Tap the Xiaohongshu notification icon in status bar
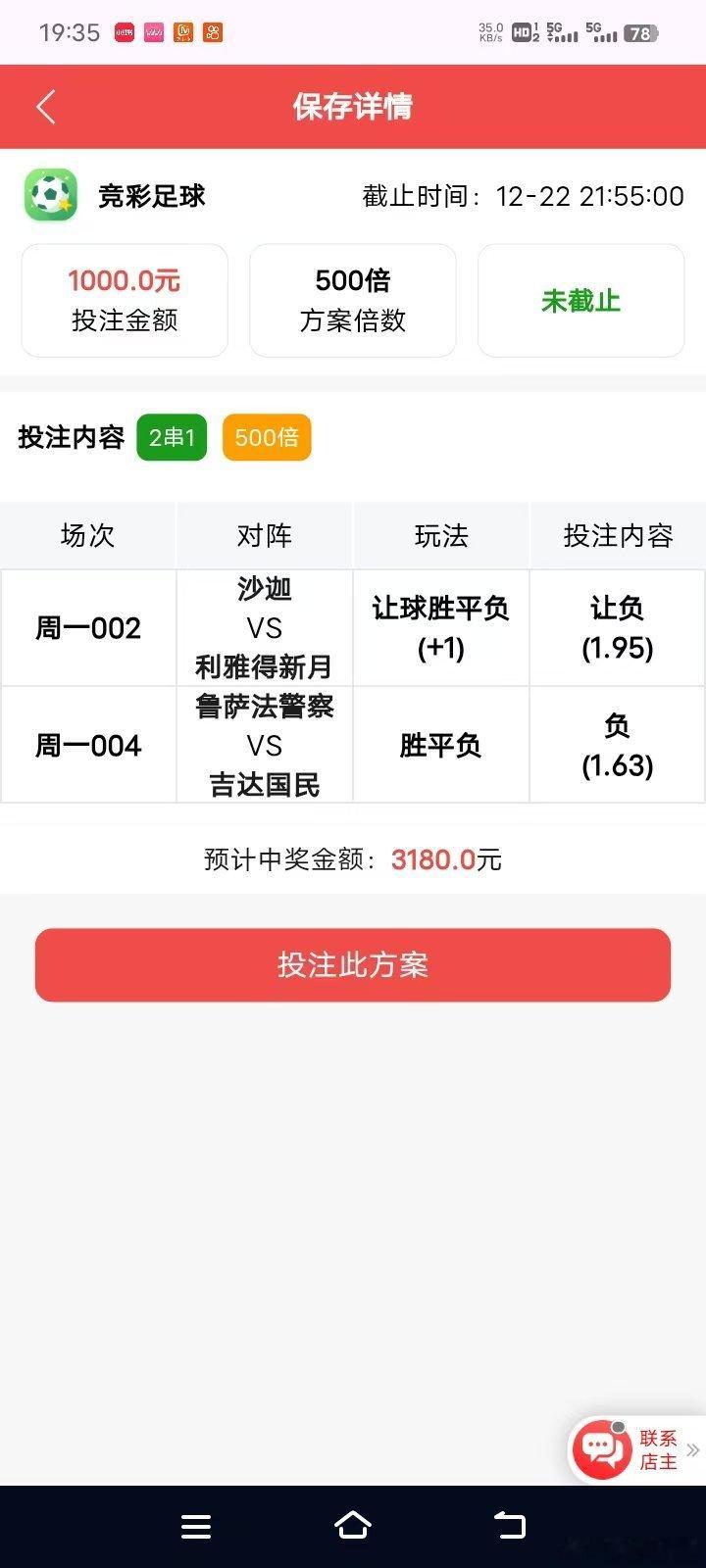 click(x=123, y=31)
